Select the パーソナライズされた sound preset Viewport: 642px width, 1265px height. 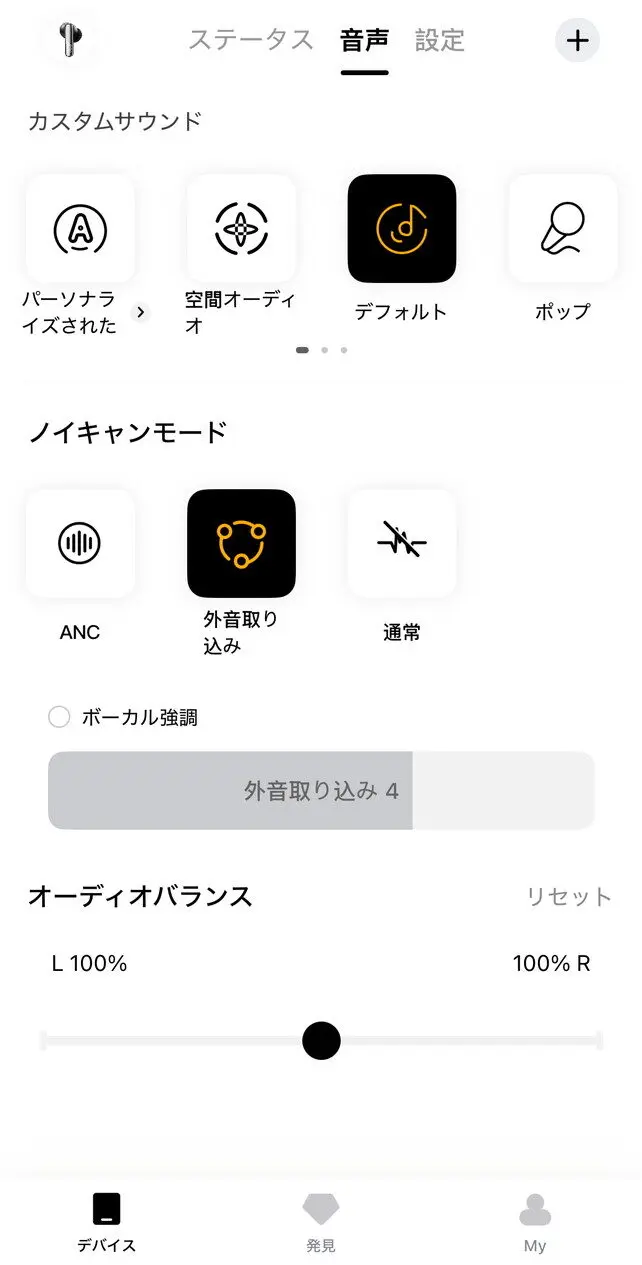[80, 229]
